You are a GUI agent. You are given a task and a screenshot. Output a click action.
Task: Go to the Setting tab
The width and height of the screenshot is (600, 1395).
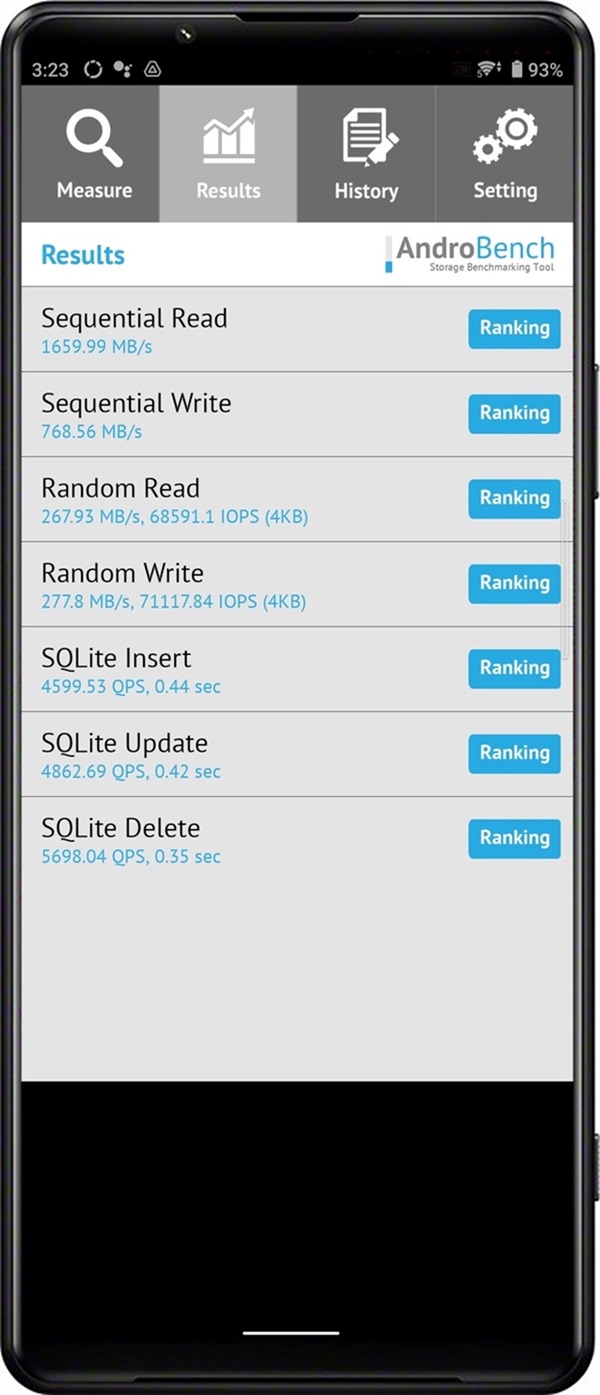point(504,155)
